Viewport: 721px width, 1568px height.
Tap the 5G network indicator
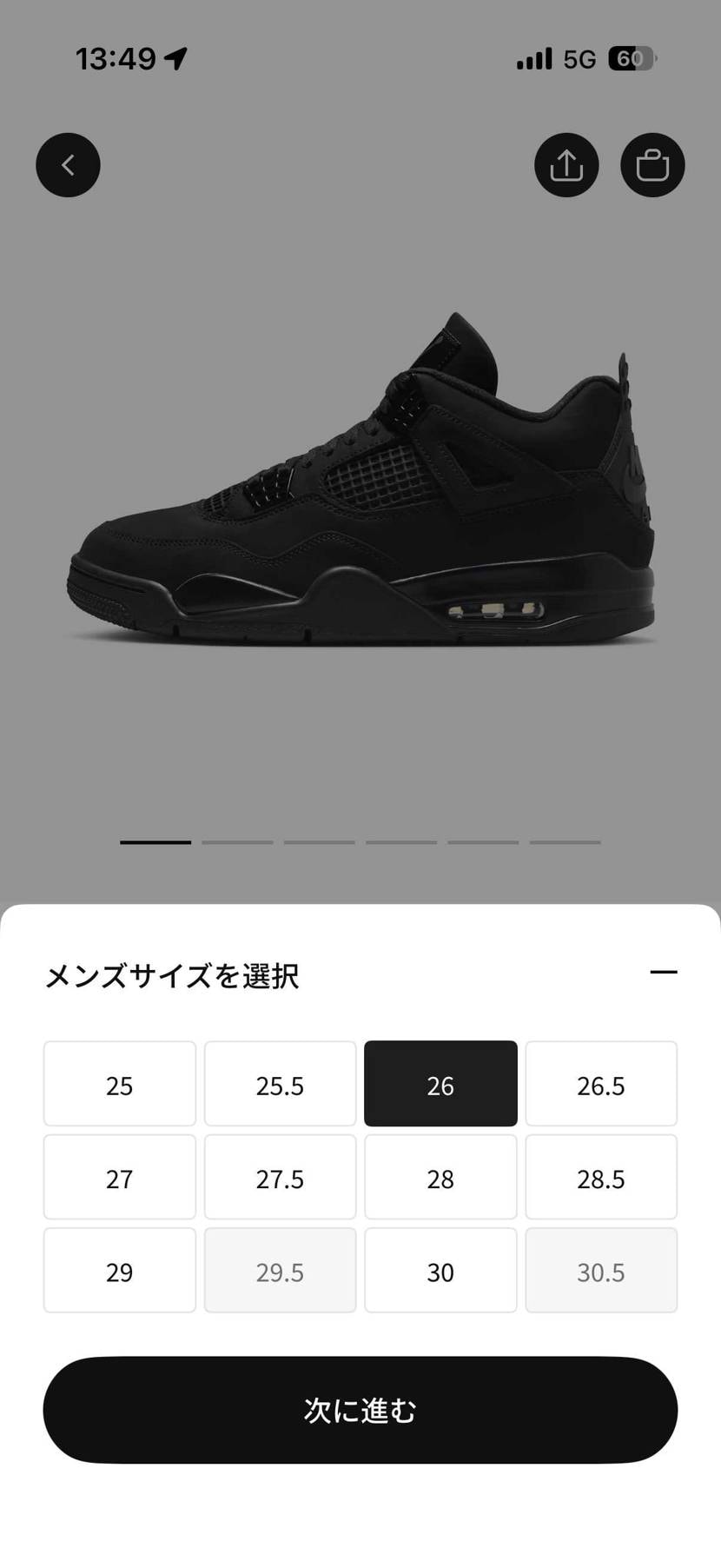580,59
